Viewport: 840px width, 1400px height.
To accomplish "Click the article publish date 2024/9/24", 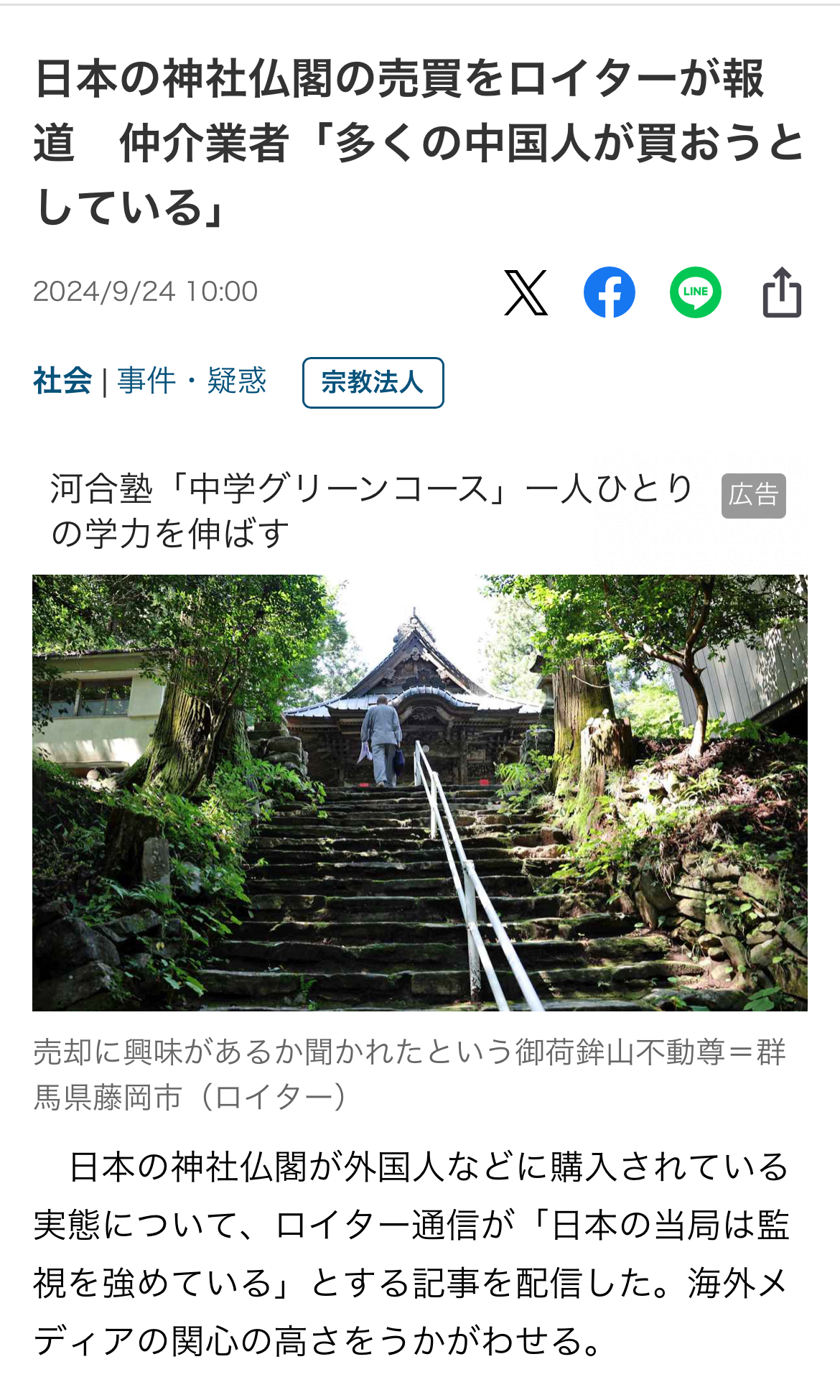I will [x=144, y=292].
